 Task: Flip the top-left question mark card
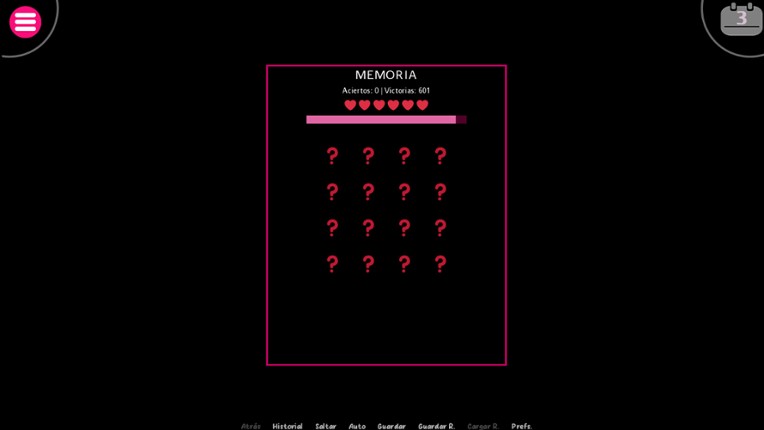point(332,156)
